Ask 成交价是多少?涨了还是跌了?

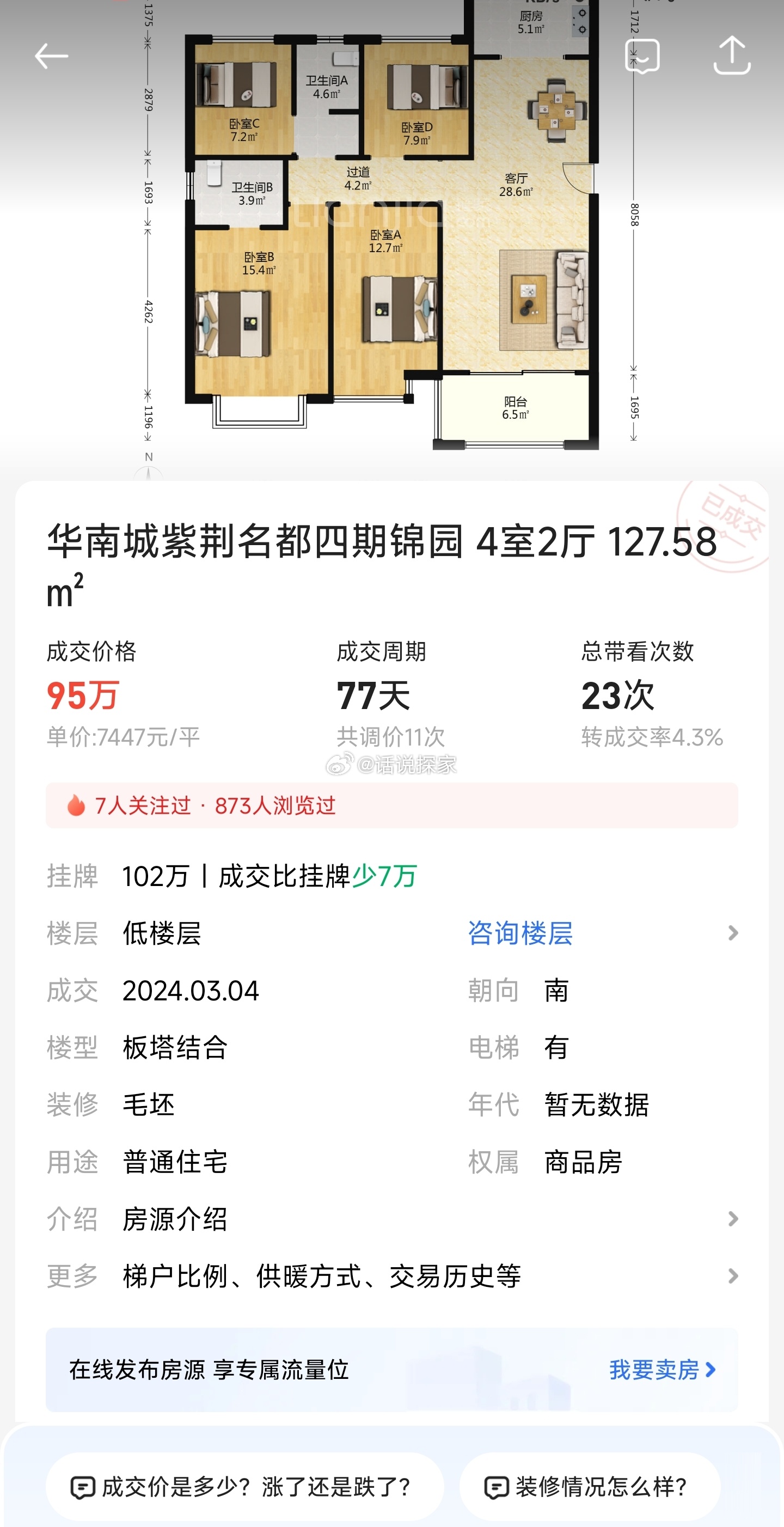click(x=244, y=1487)
